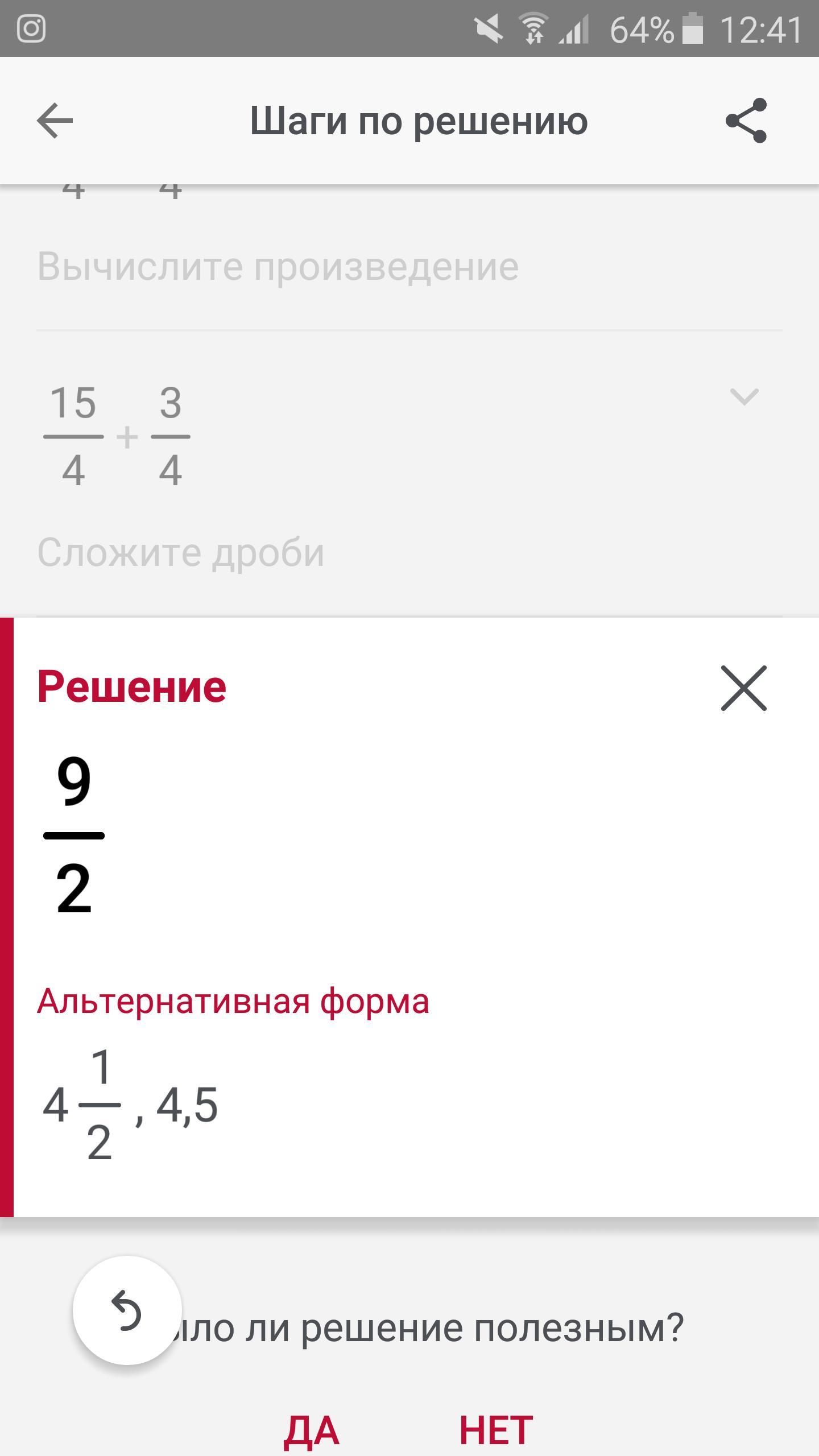The width and height of the screenshot is (819, 1456).
Task: Tap the round undo arrow button
Action: tap(127, 1310)
